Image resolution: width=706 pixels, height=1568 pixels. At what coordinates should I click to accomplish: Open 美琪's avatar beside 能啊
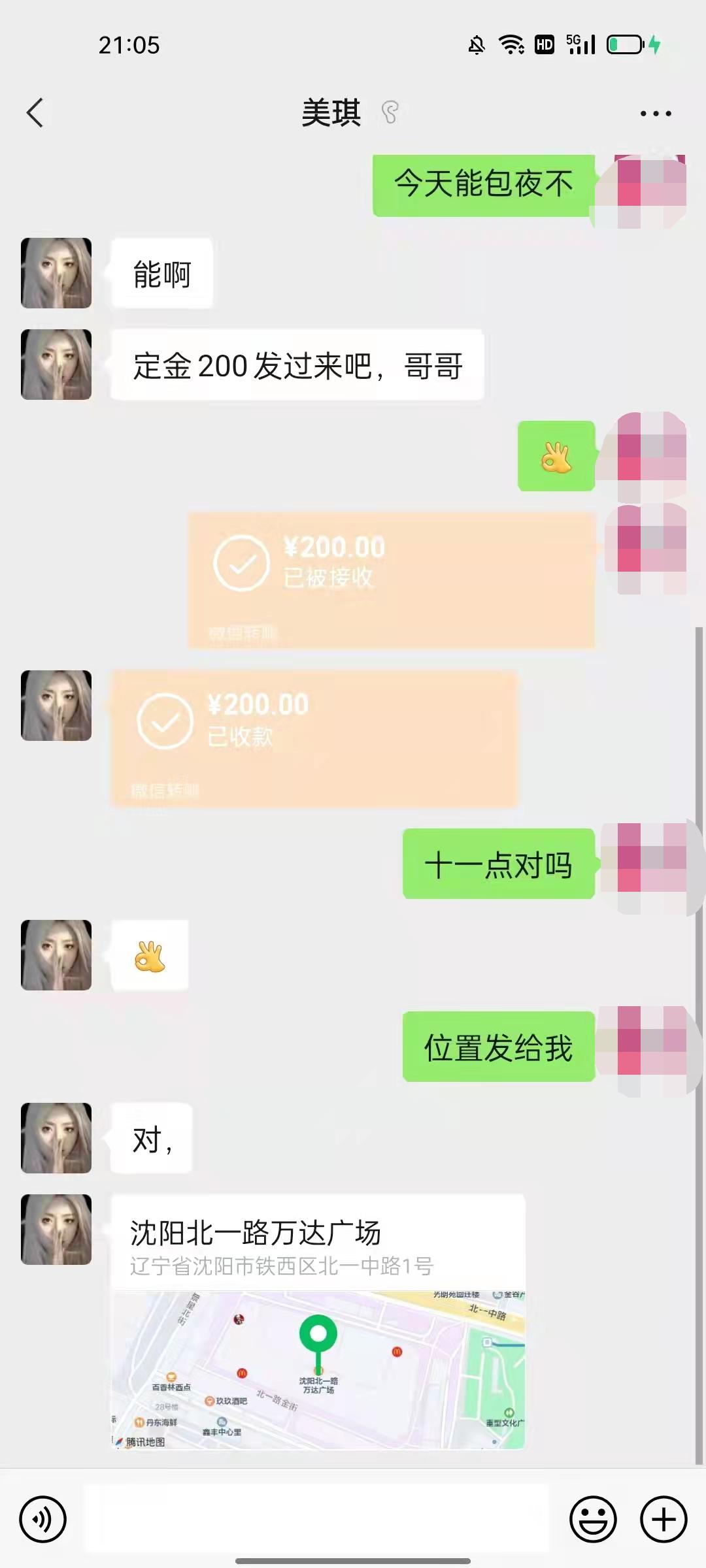coord(56,273)
